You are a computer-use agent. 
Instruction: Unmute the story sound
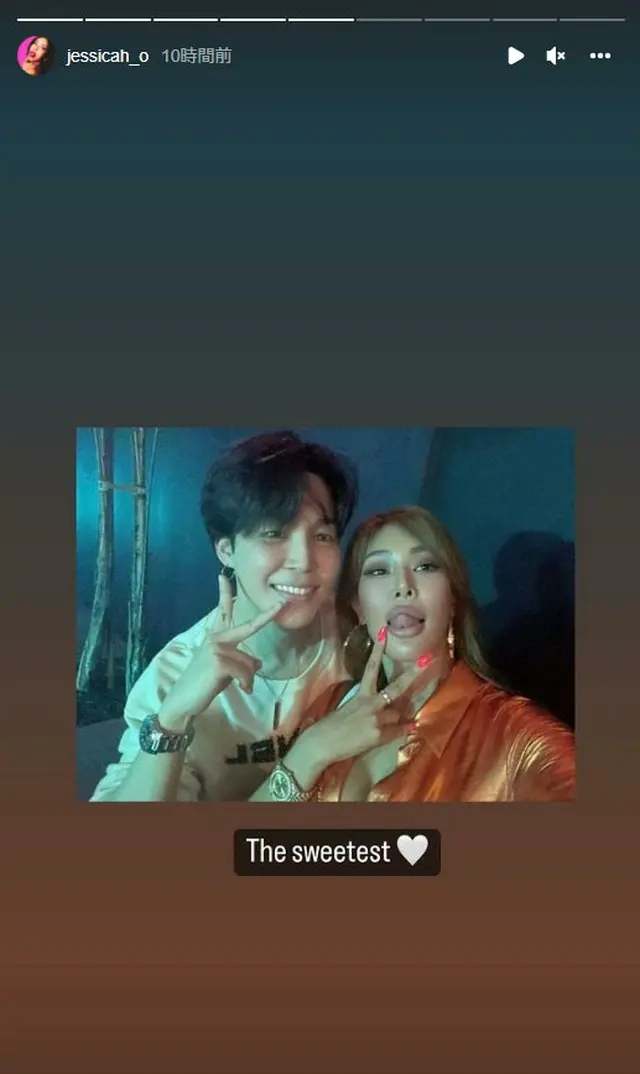click(x=556, y=56)
